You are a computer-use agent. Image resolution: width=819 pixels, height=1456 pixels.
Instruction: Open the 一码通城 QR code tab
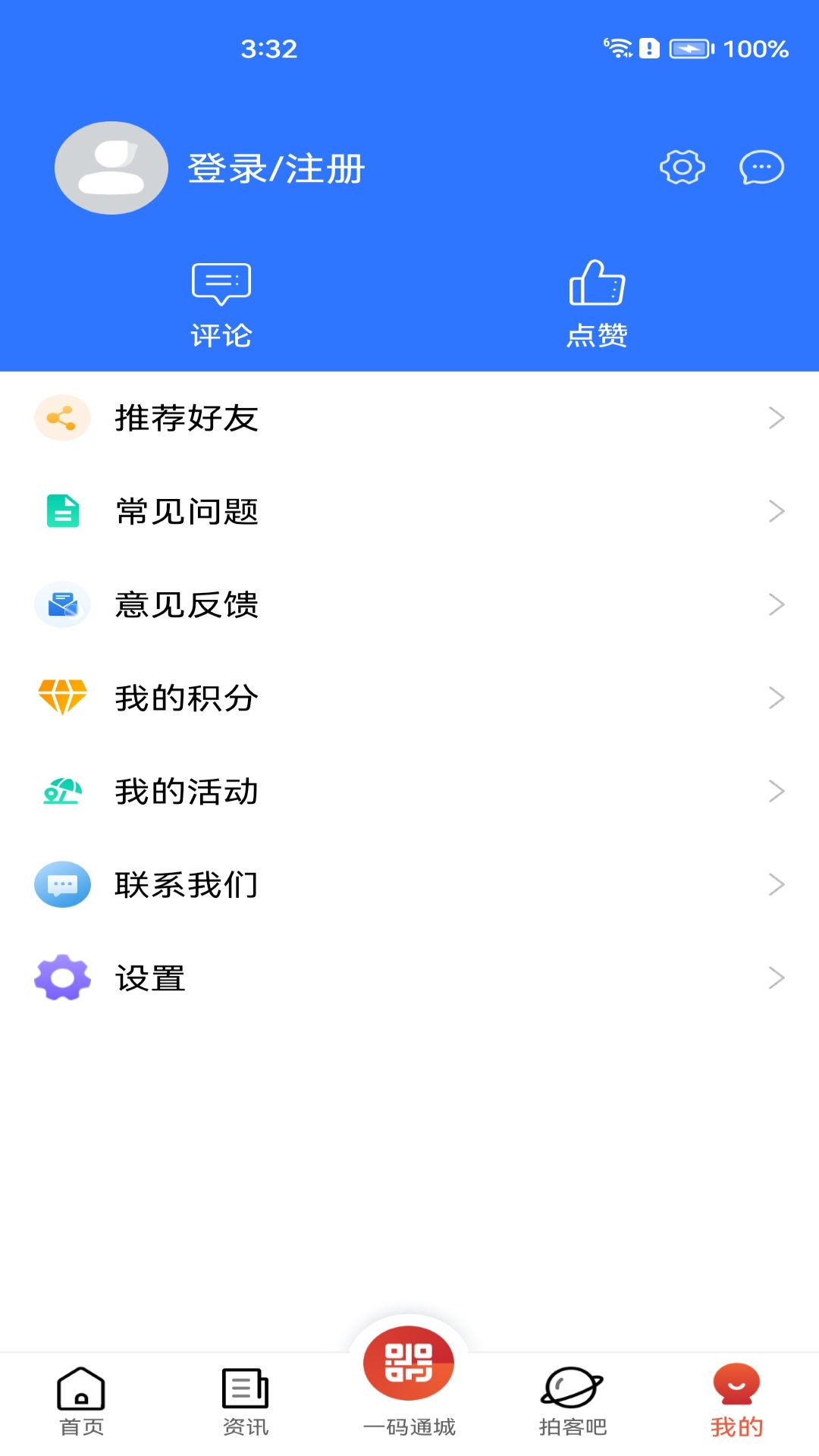[409, 1380]
